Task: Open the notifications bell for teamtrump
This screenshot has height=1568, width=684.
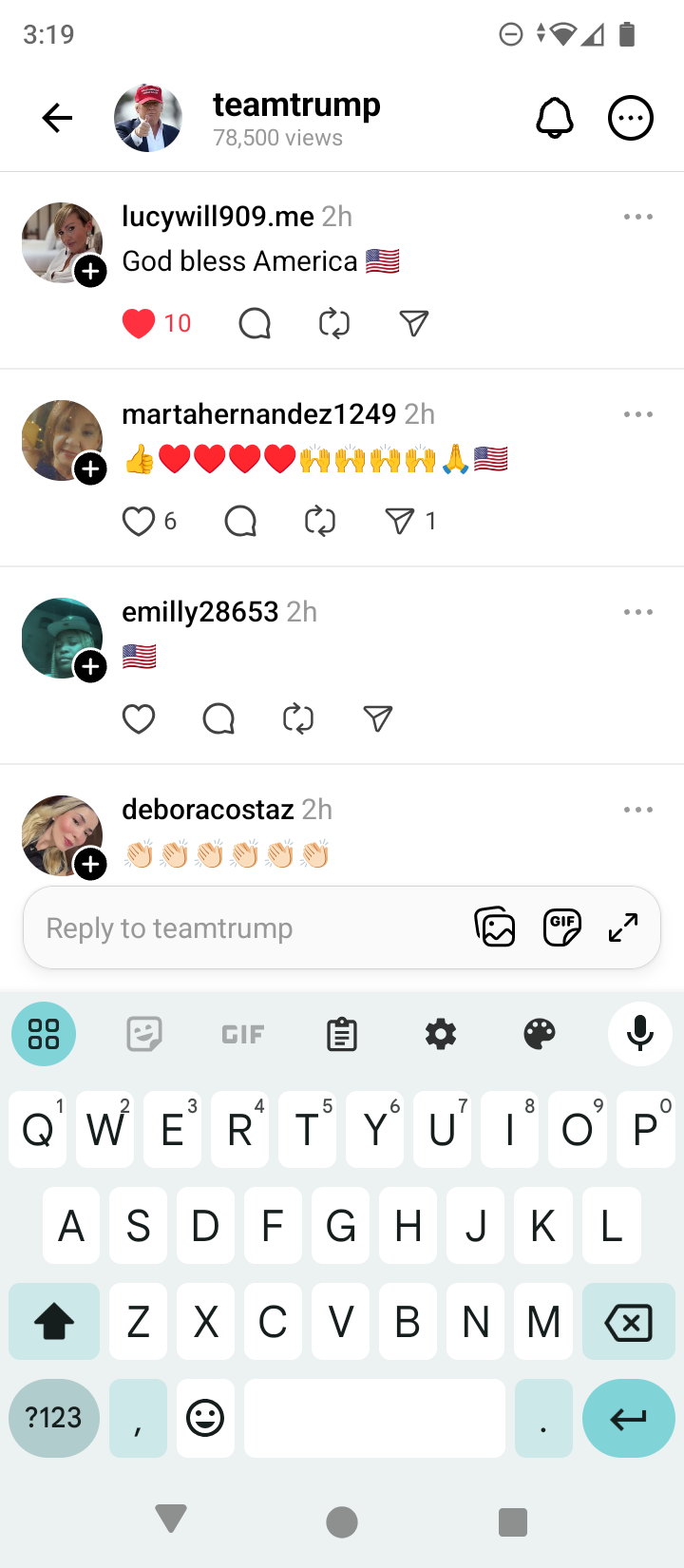Action: [555, 119]
